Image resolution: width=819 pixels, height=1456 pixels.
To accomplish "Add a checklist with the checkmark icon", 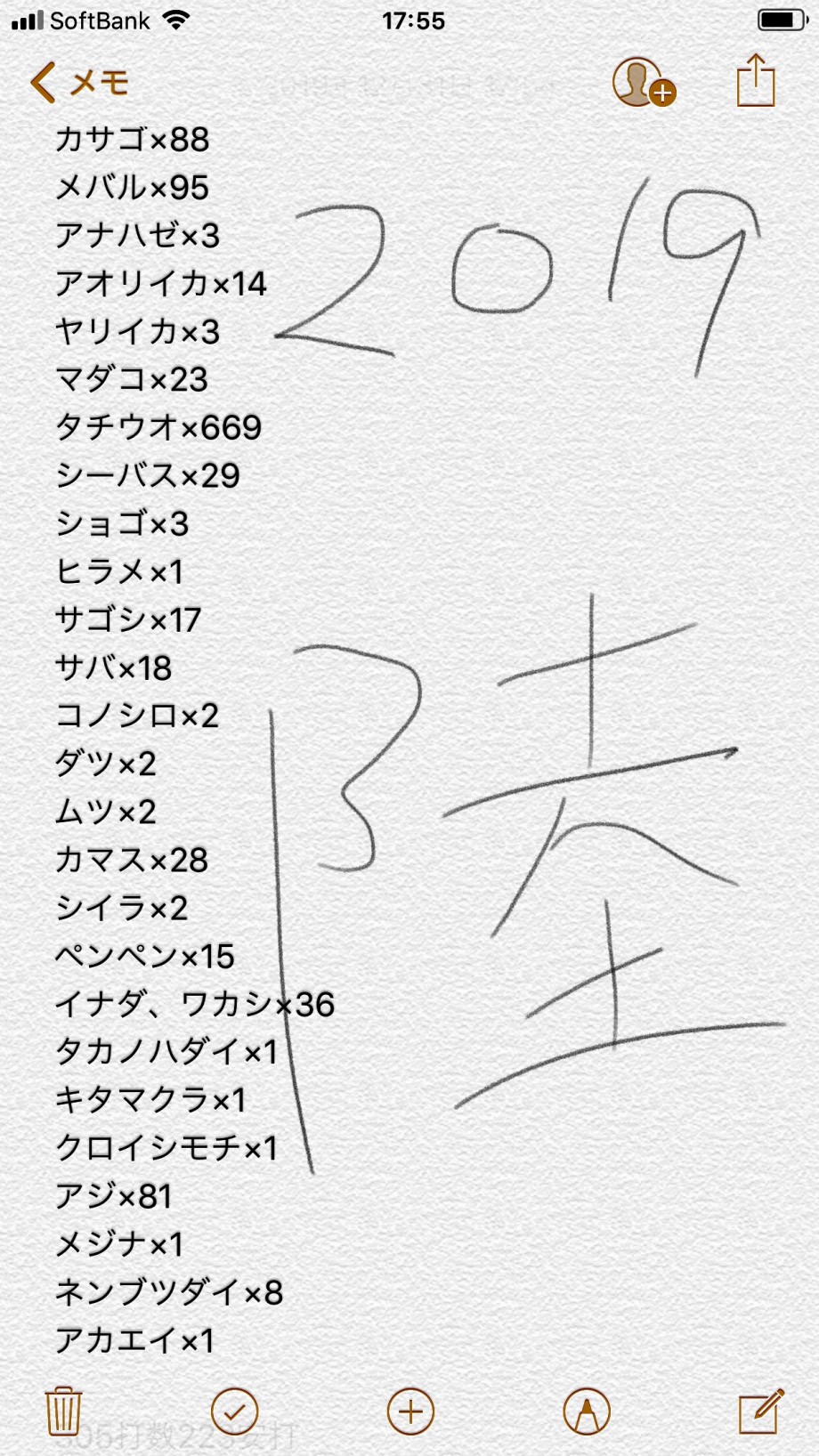I will (235, 1412).
